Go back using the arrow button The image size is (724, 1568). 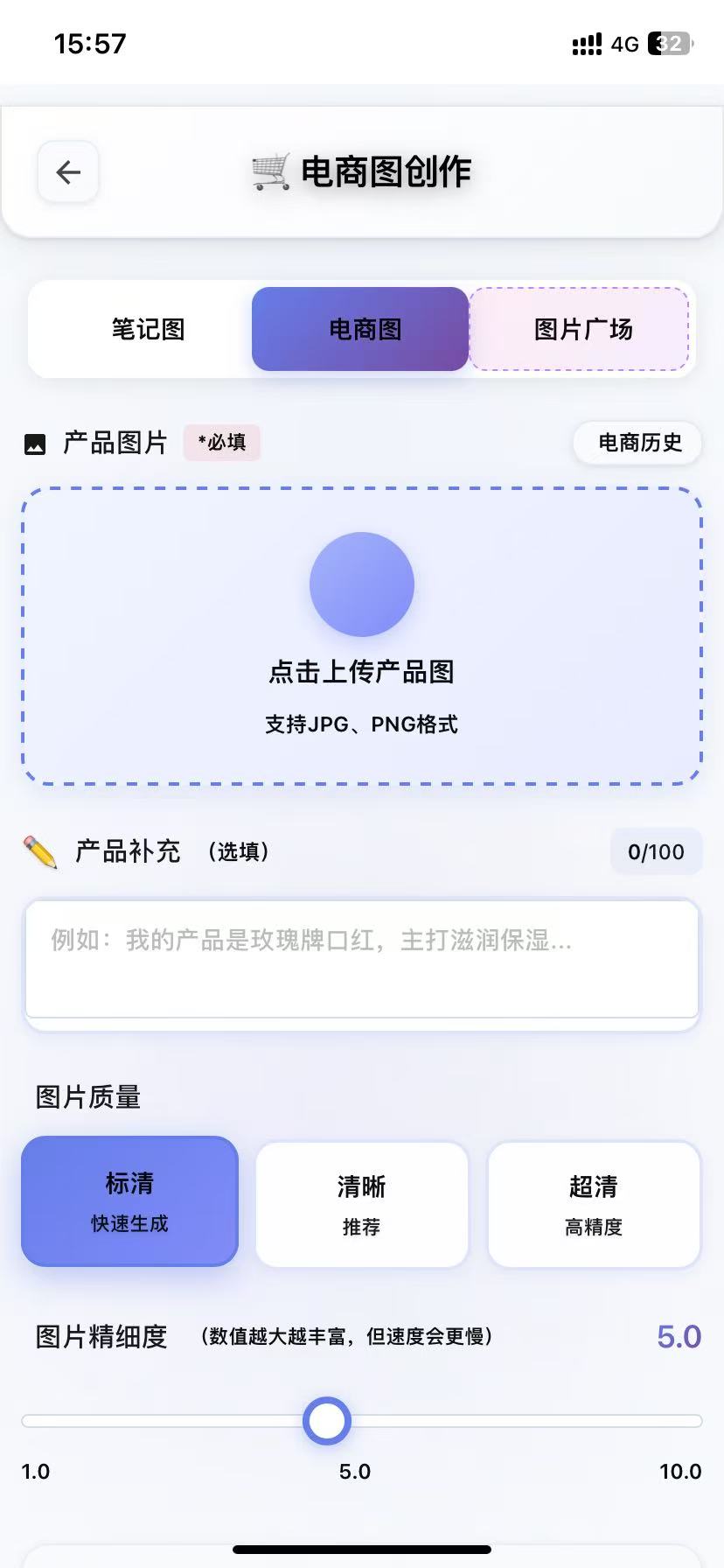point(68,172)
